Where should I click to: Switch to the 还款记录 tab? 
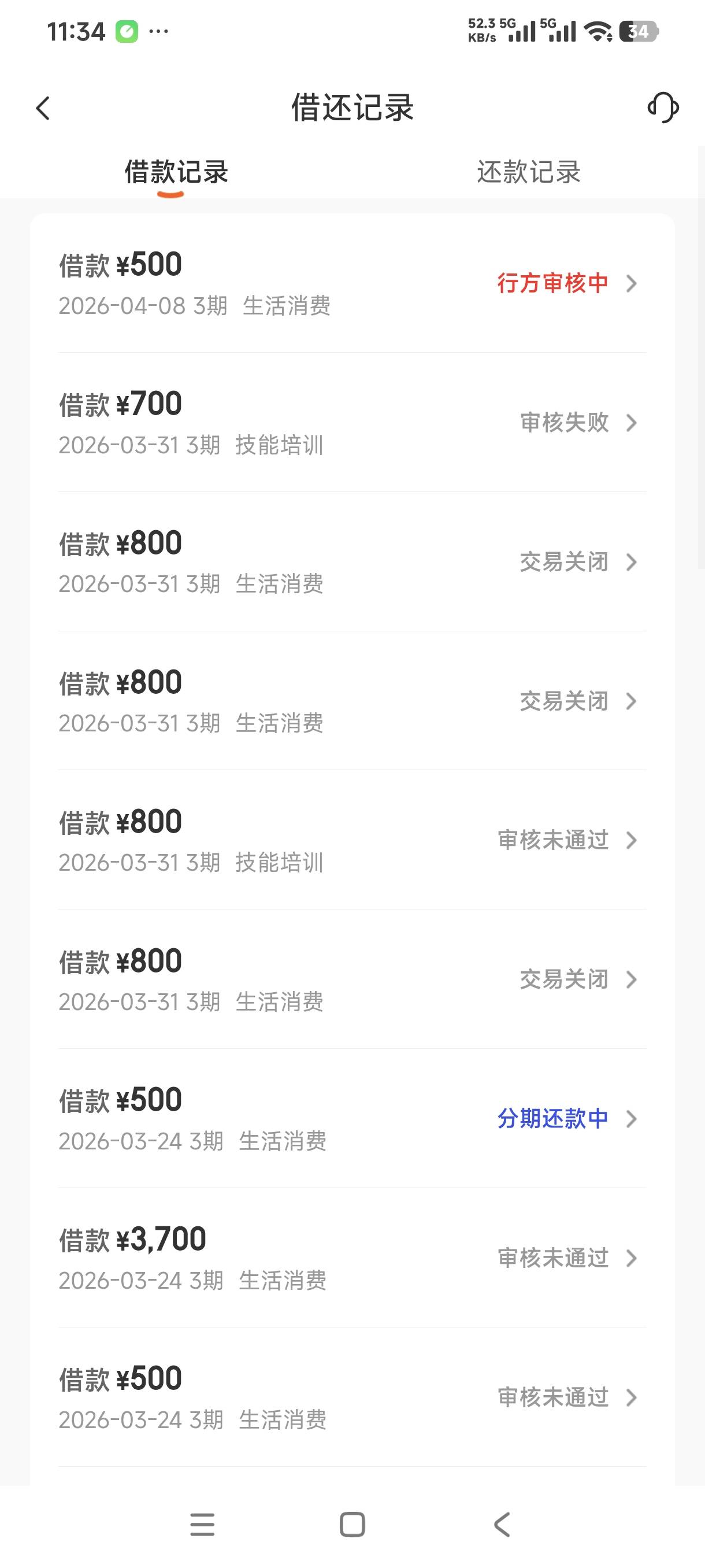pyautogui.click(x=529, y=172)
